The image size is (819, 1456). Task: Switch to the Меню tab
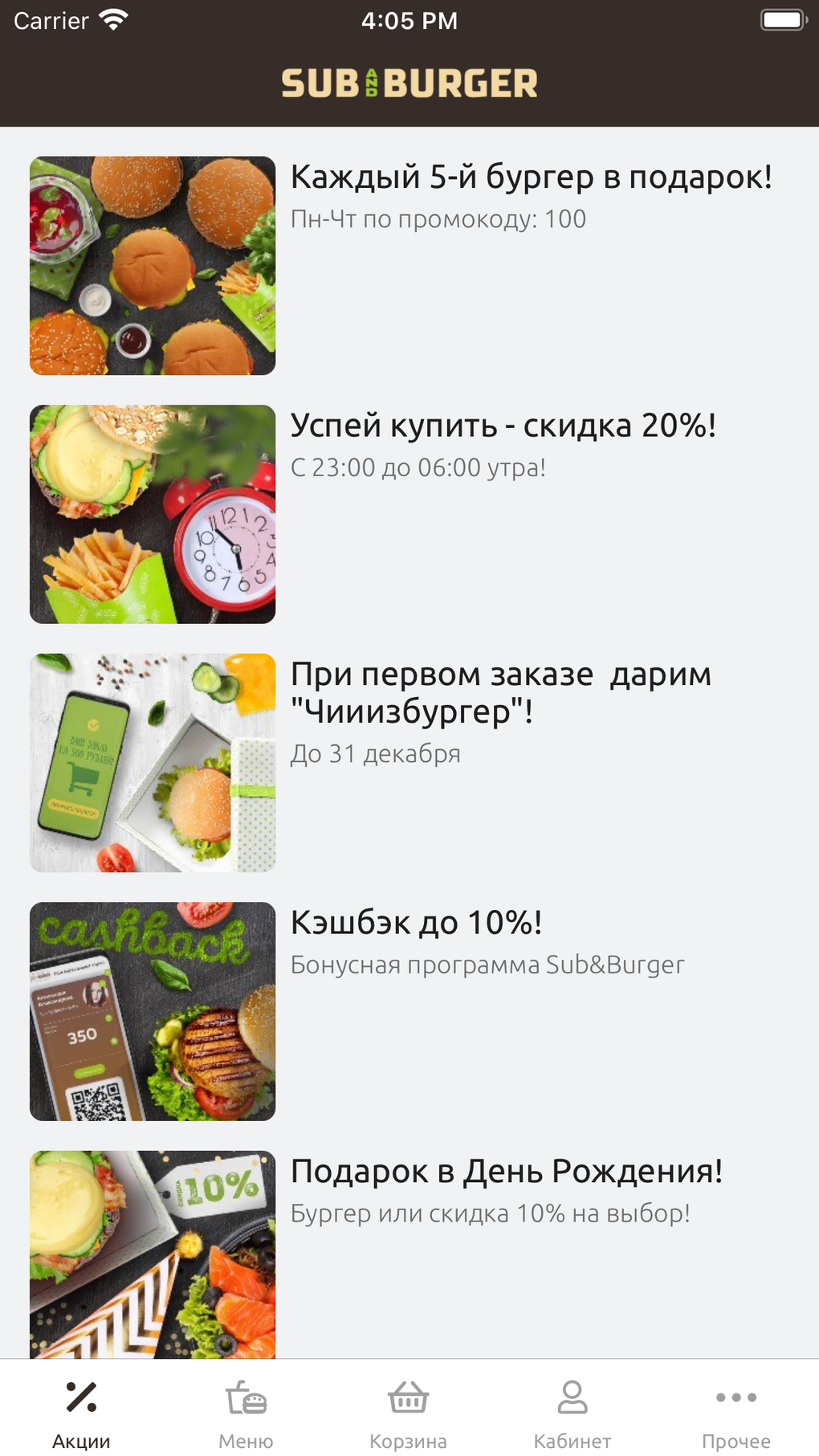[x=246, y=1413]
